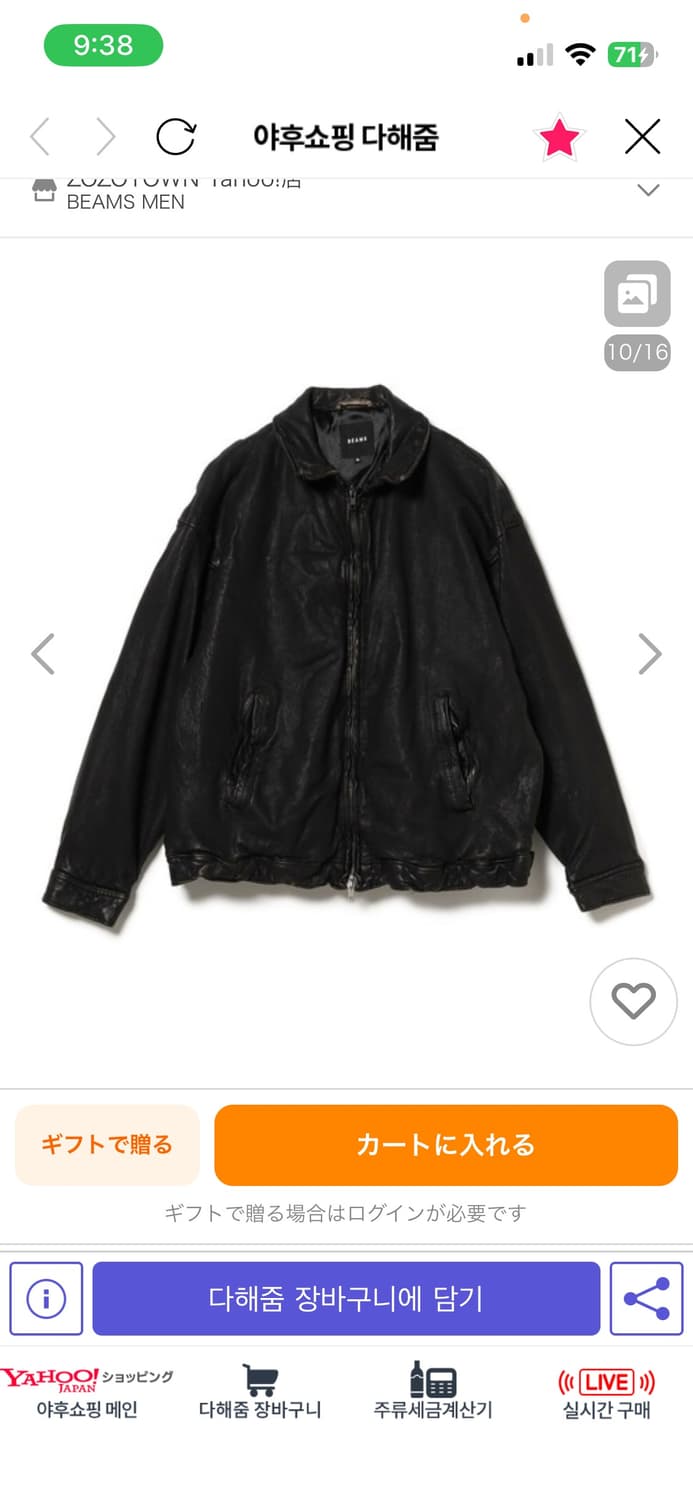
Task: Share this product
Action: tap(646, 1298)
